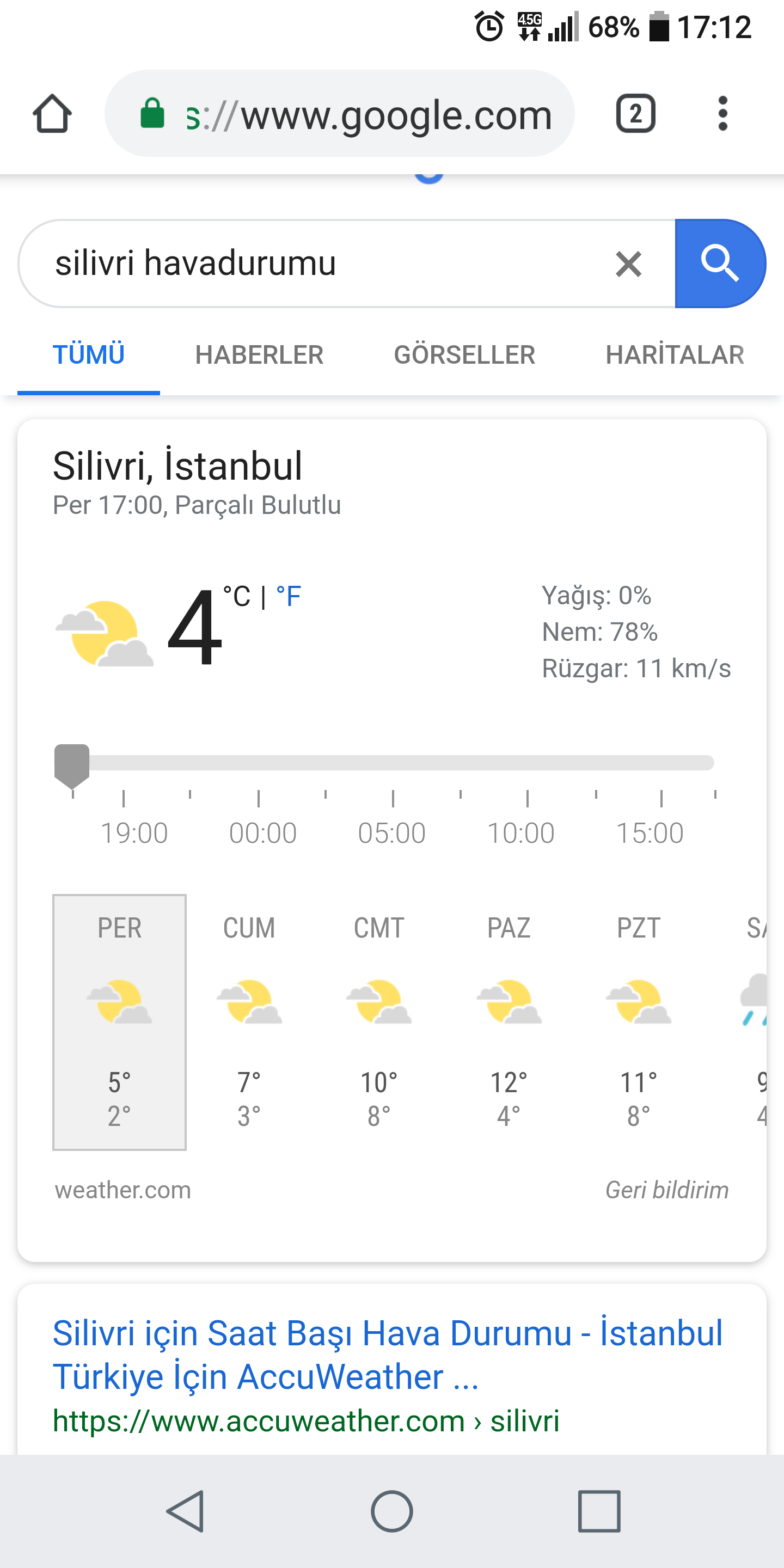This screenshot has width=784, height=1568.
Task: Open the URL address bar
Action: 340,114
